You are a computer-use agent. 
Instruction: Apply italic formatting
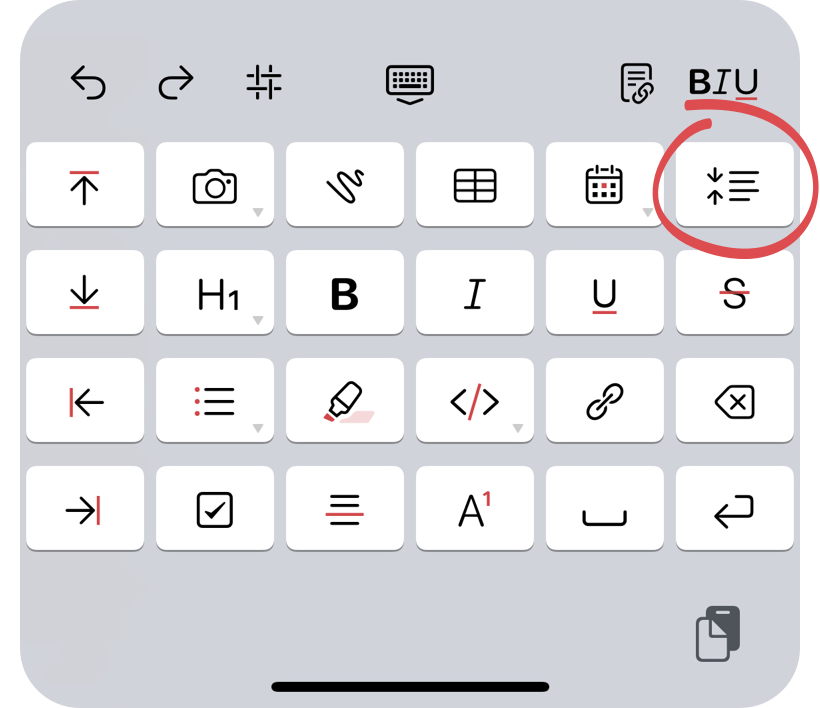[x=475, y=295]
